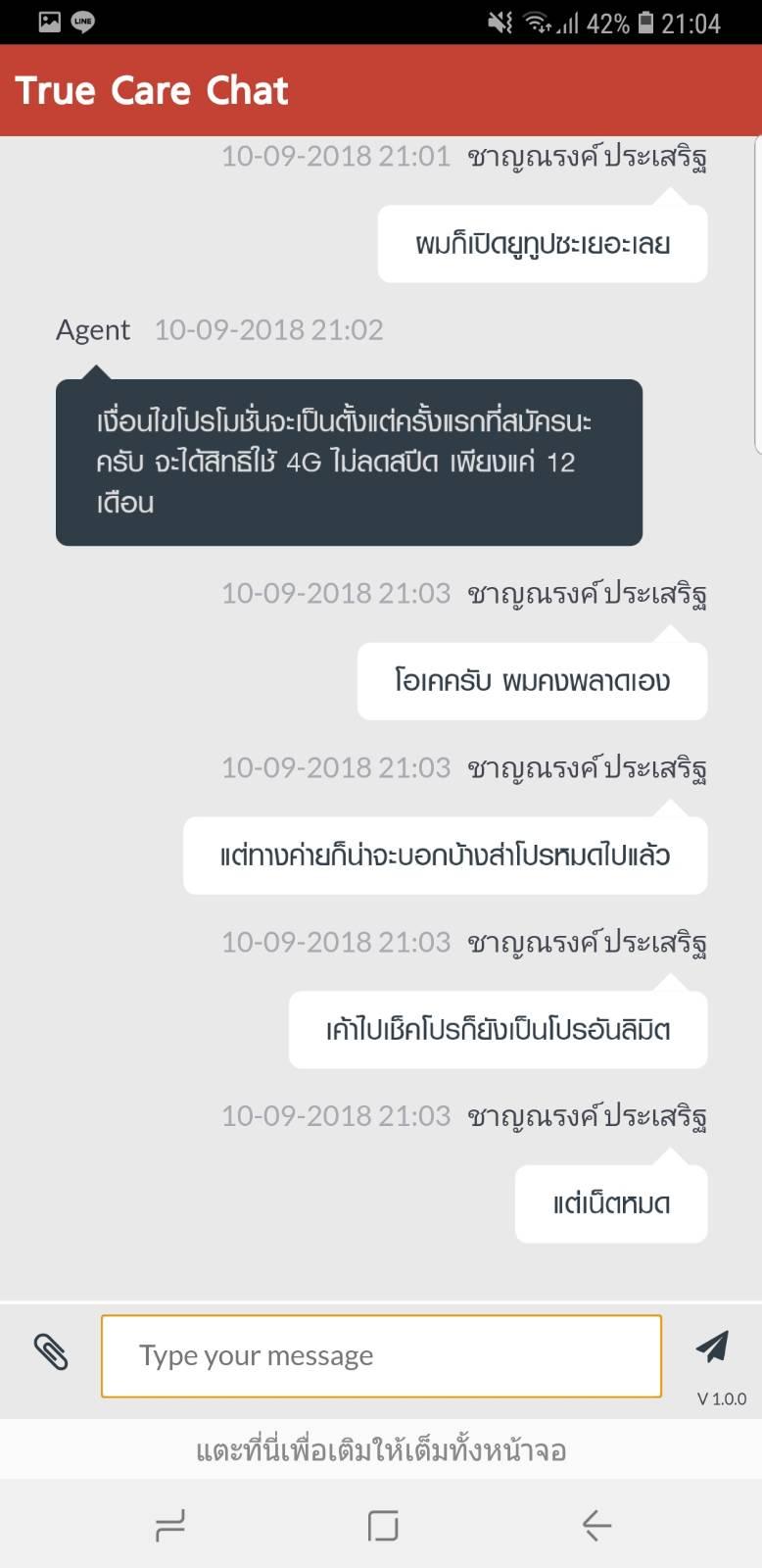Tap the fill full screen banner
The width and height of the screenshot is (762, 1568).
click(381, 1449)
